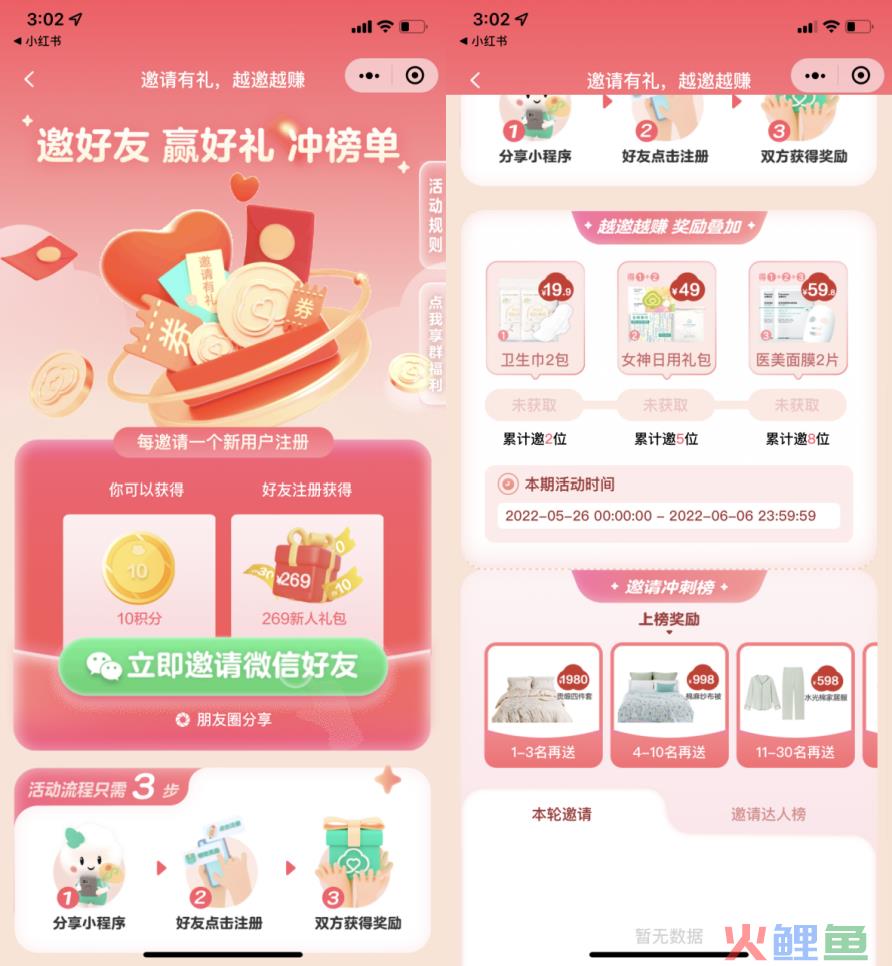Viewport: 892px width, 966px height.
Task: Switch to the 本轮邀请 tab
Action: [x=561, y=814]
